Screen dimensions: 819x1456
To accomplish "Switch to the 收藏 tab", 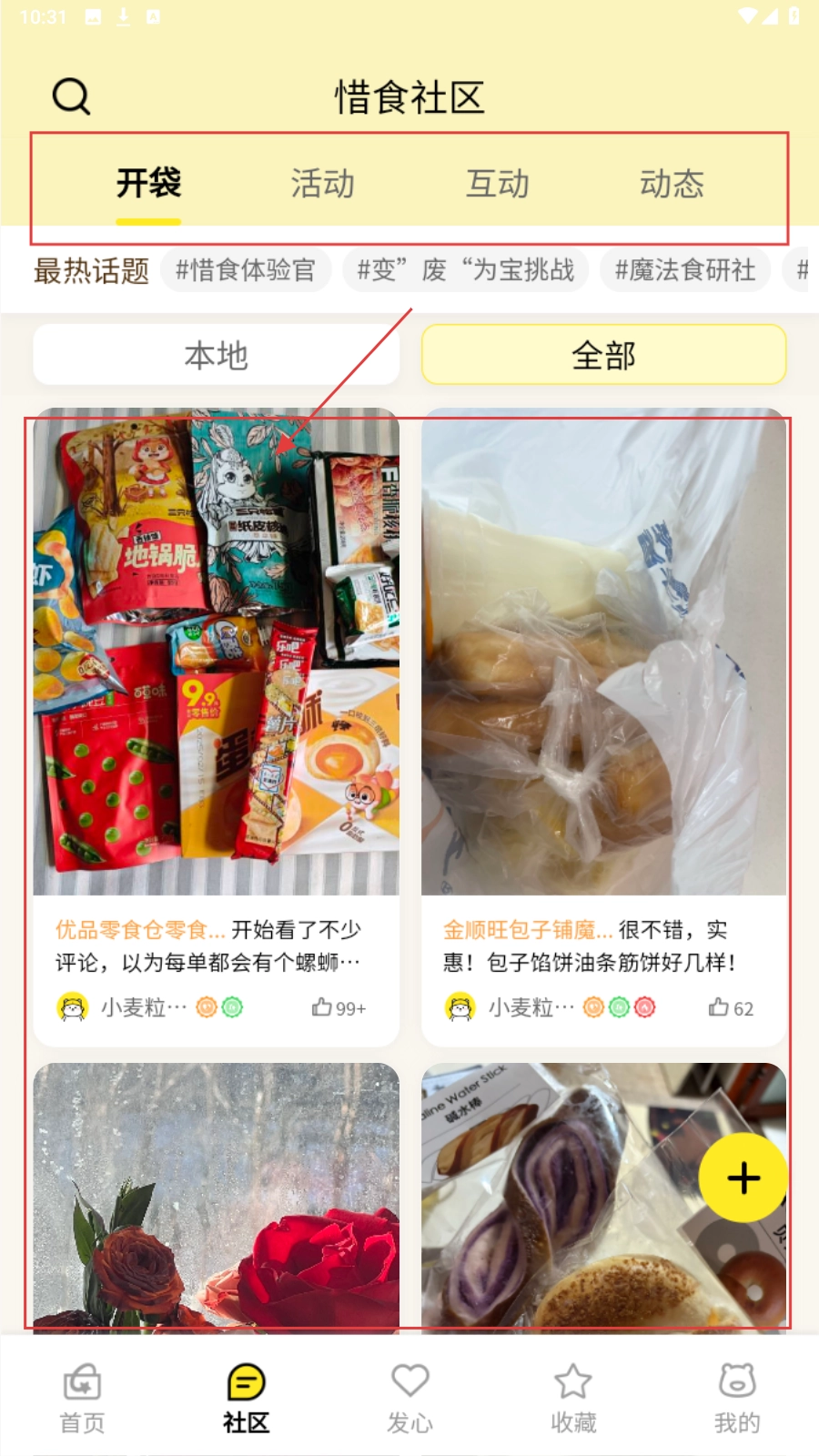I will pos(573,1398).
